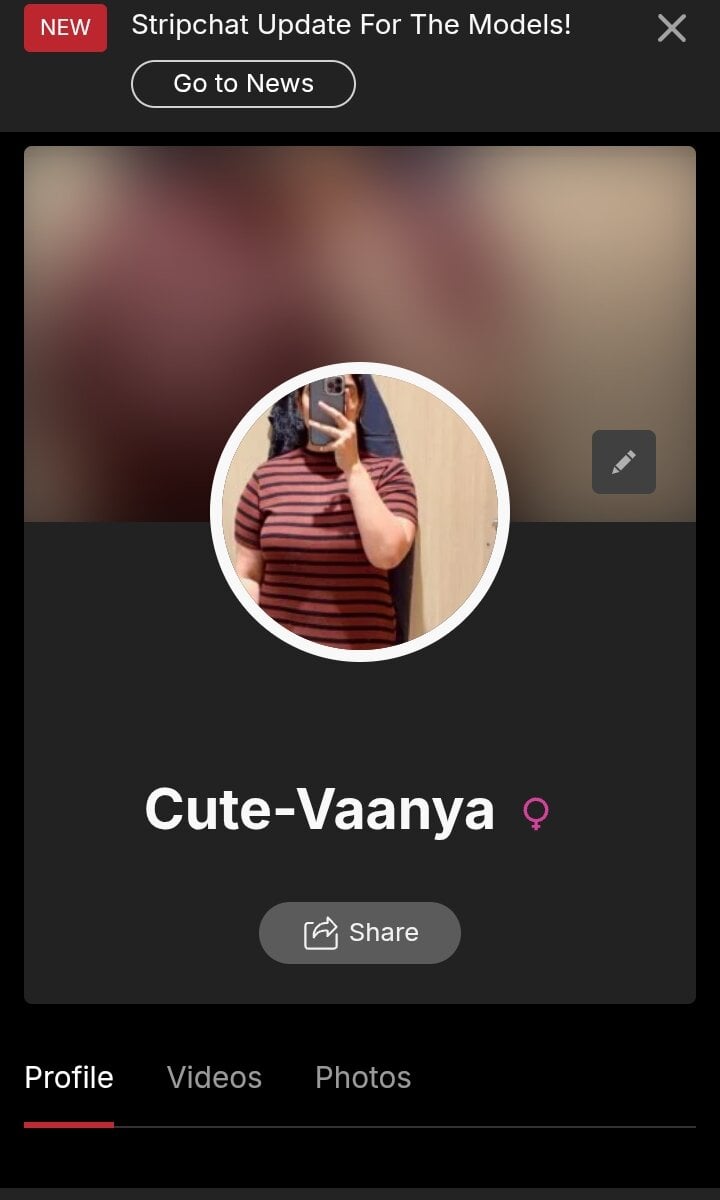Open the Photos tab
Viewport: 720px width, 1200px height.
pos(362,1077)
